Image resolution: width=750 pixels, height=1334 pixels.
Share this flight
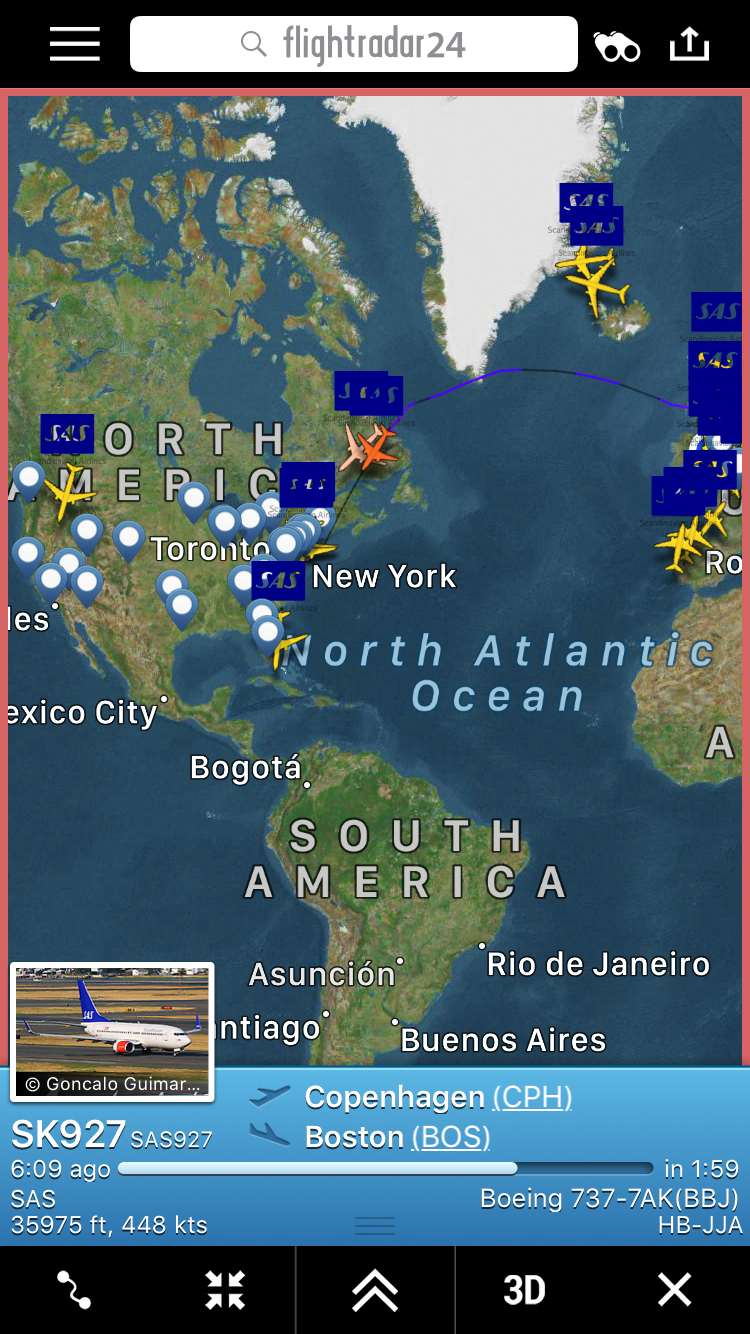pos(689,45)
